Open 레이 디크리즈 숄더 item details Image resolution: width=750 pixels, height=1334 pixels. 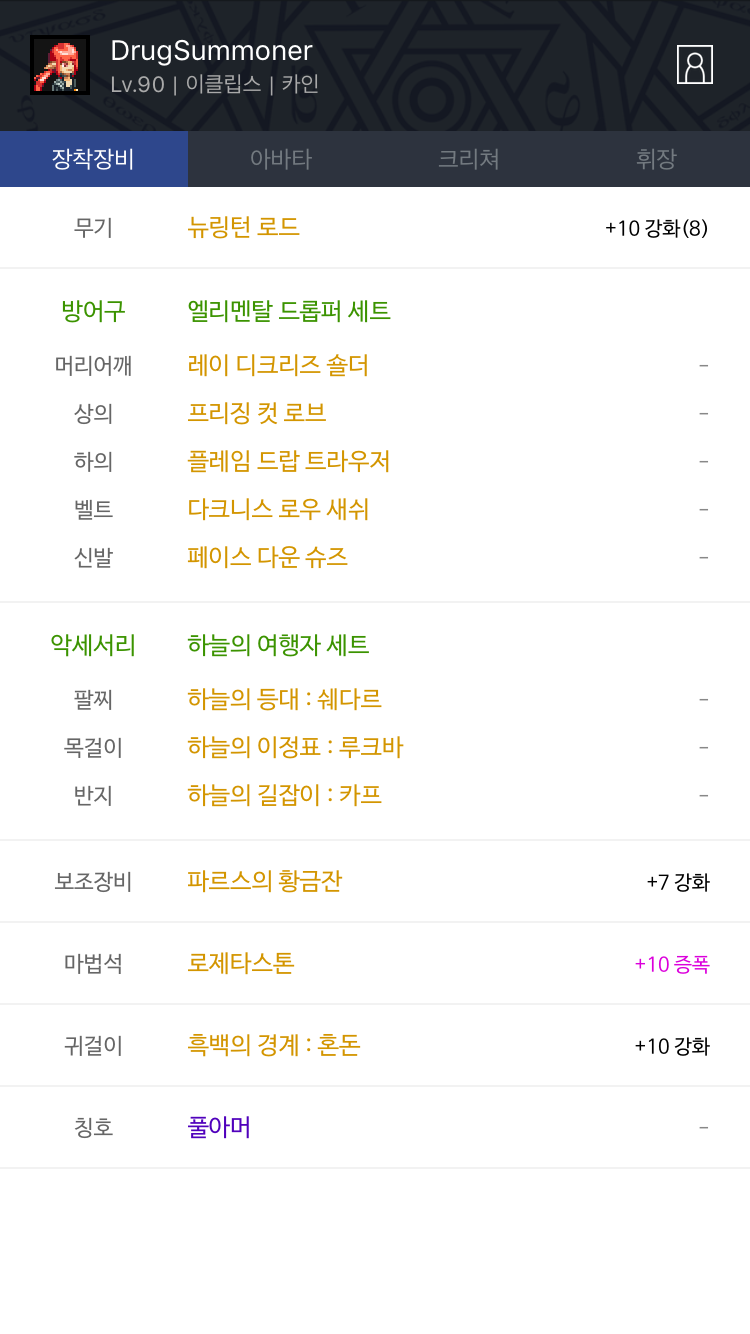[x=279, y=365]
